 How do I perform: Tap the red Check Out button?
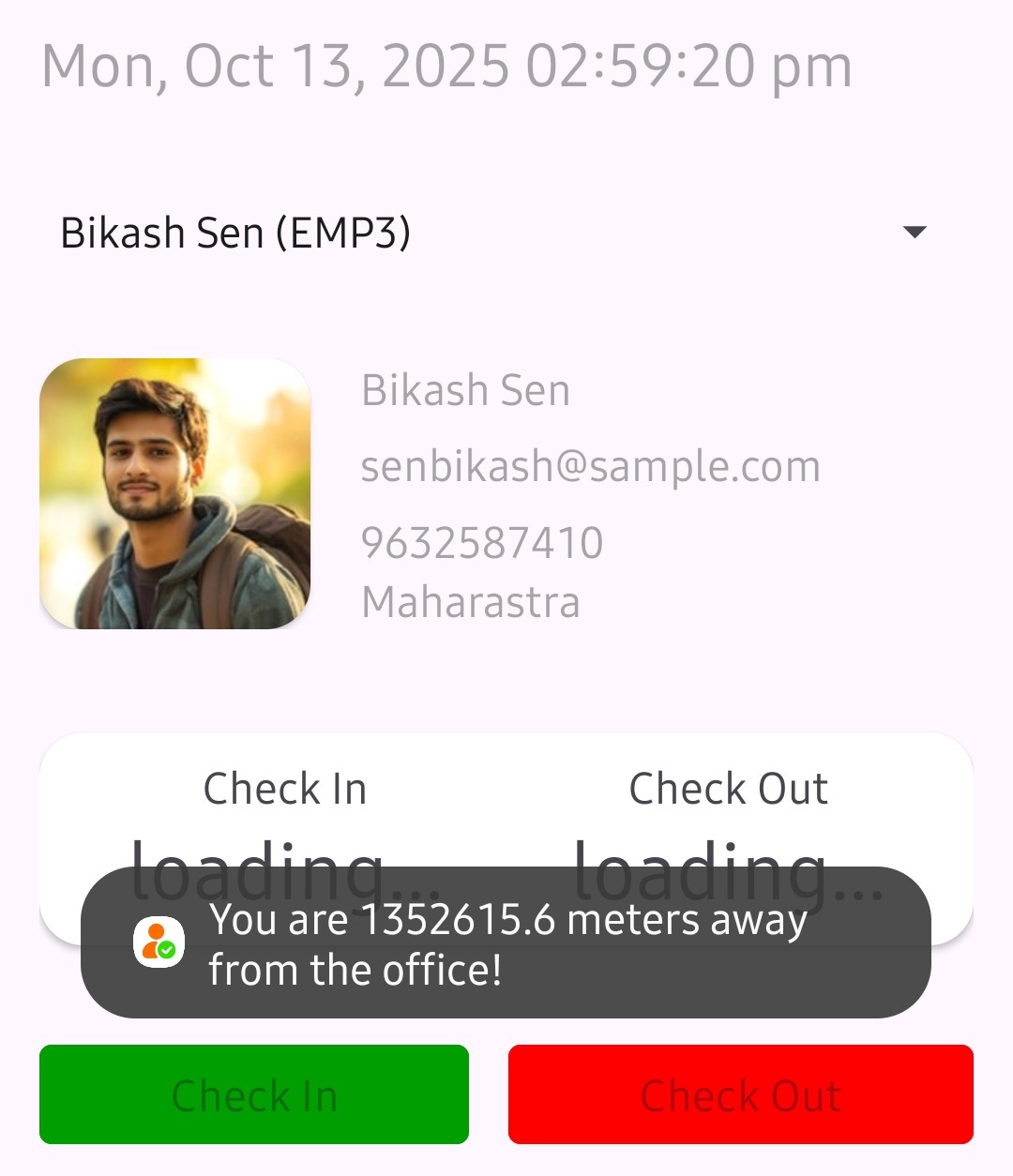tap(740, 1094)
